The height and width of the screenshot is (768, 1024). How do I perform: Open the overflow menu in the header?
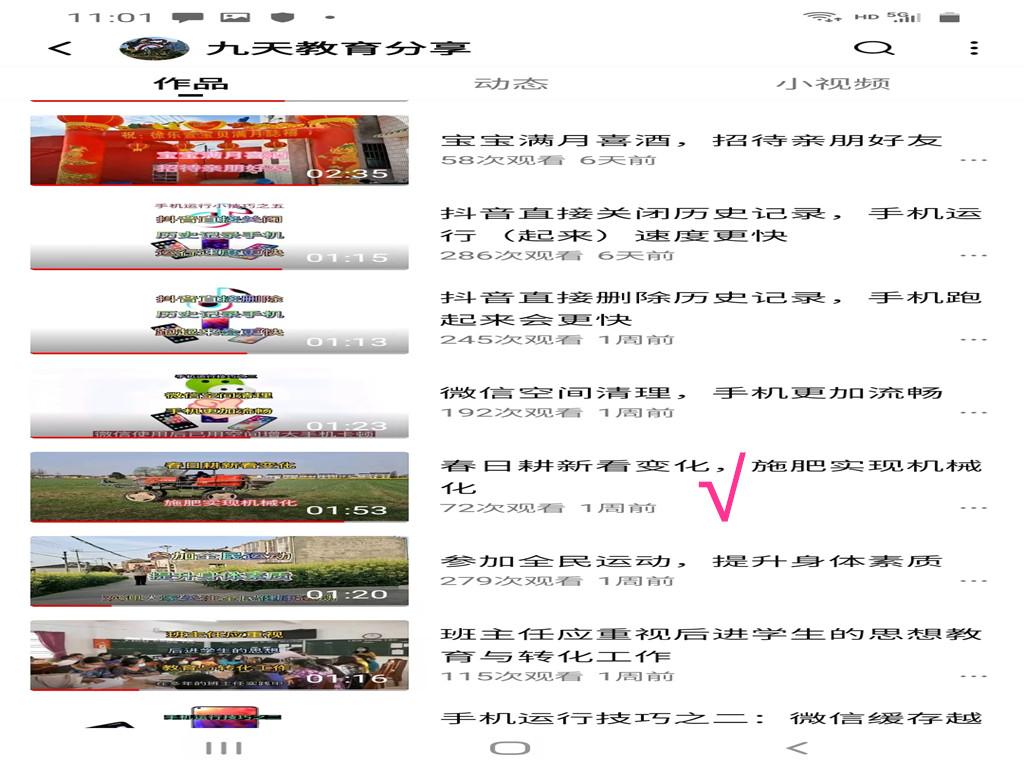coord(974,48)
